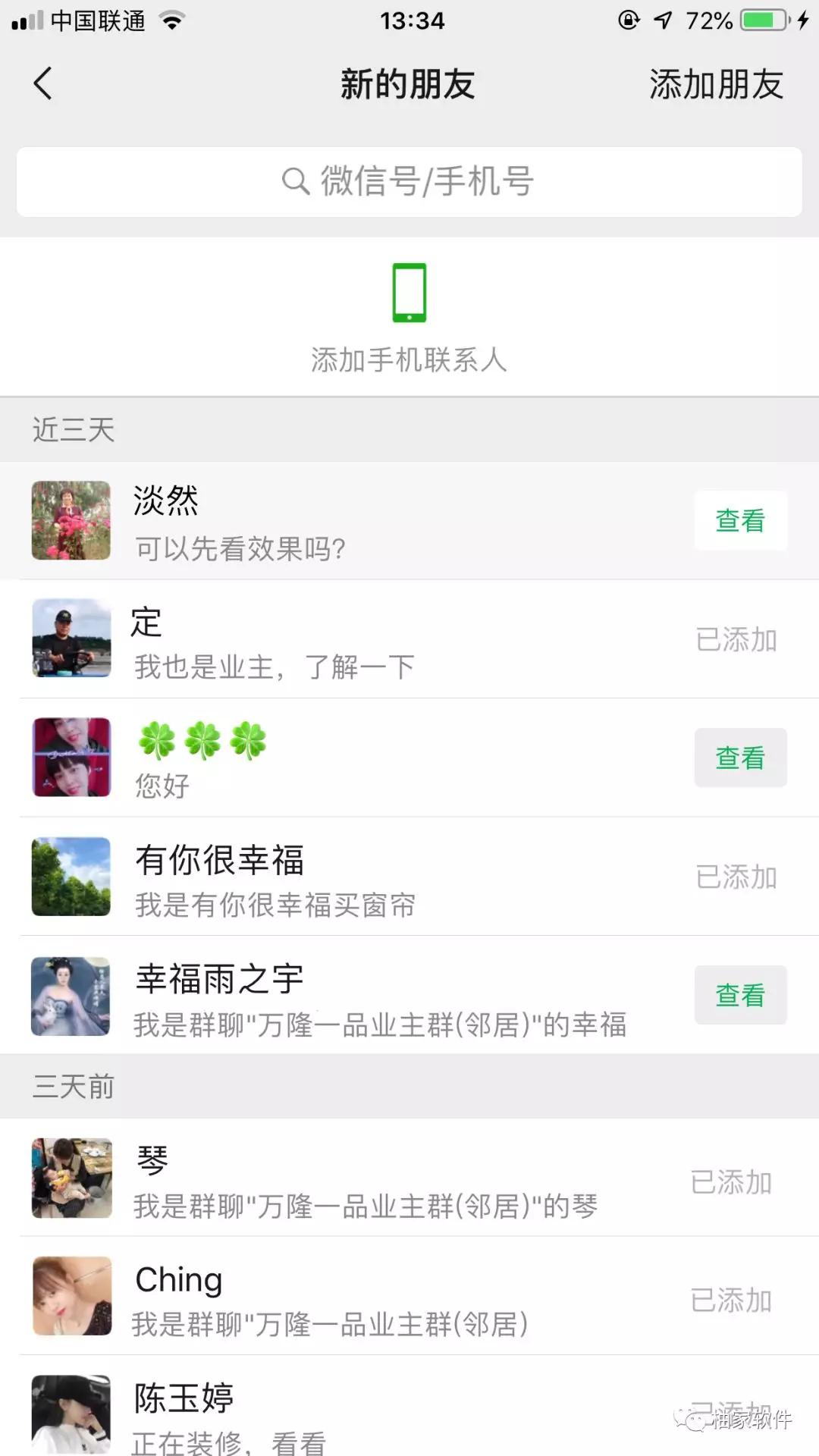This screenshot has height=1456, width=819.
Task: Open 添加朋友 in the top bar
Action: tap(715, 84)
